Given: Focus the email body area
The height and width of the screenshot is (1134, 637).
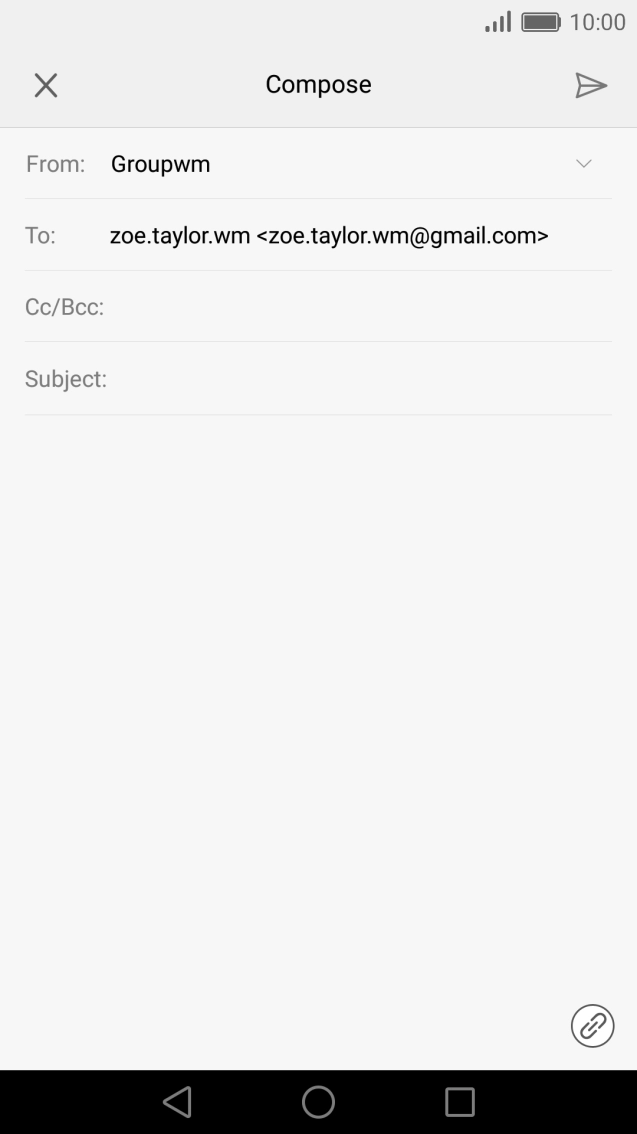Looking at the screenshot, I should pyautogui.click(x=318, y=680).
